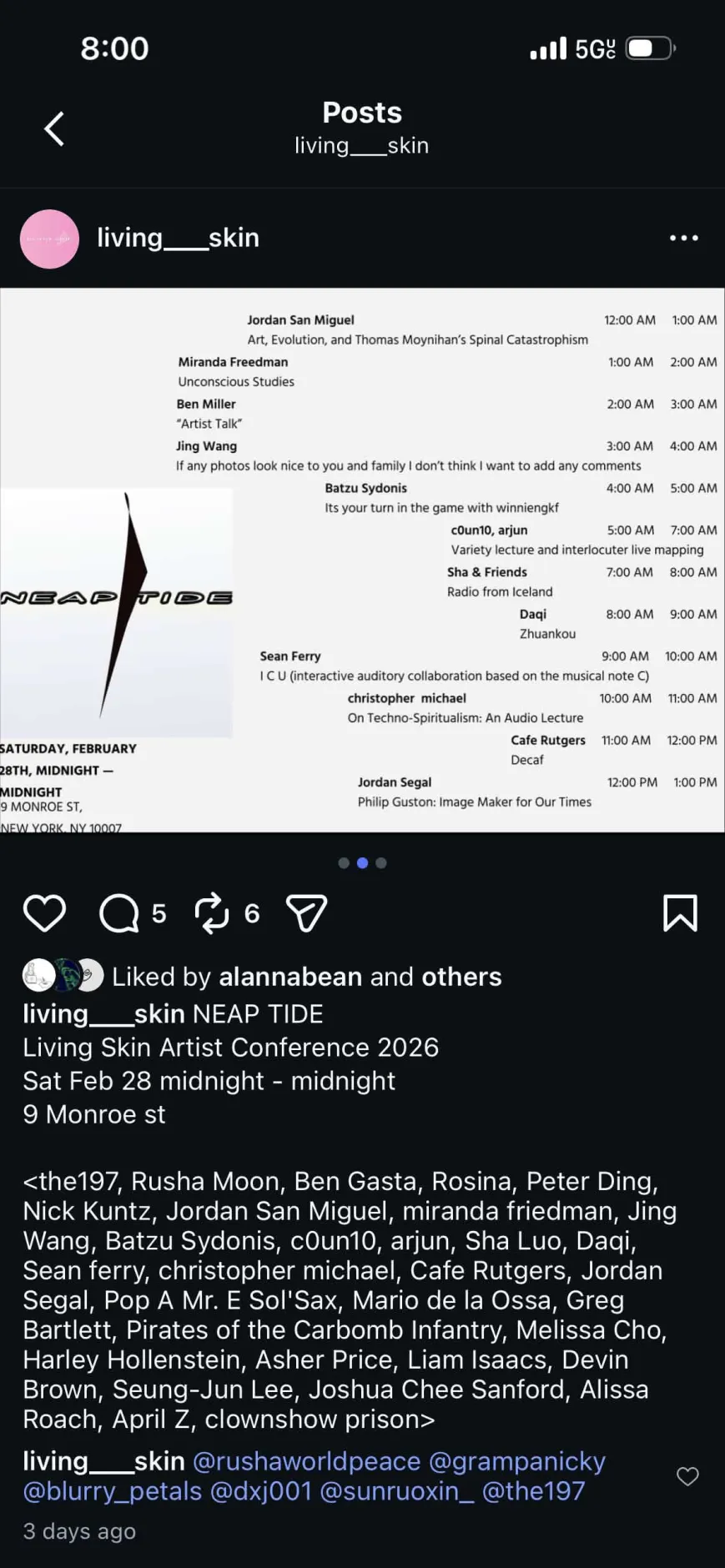
Task: Like the comment tagging @rushaworldpeace
Action: coord(687,1476)
